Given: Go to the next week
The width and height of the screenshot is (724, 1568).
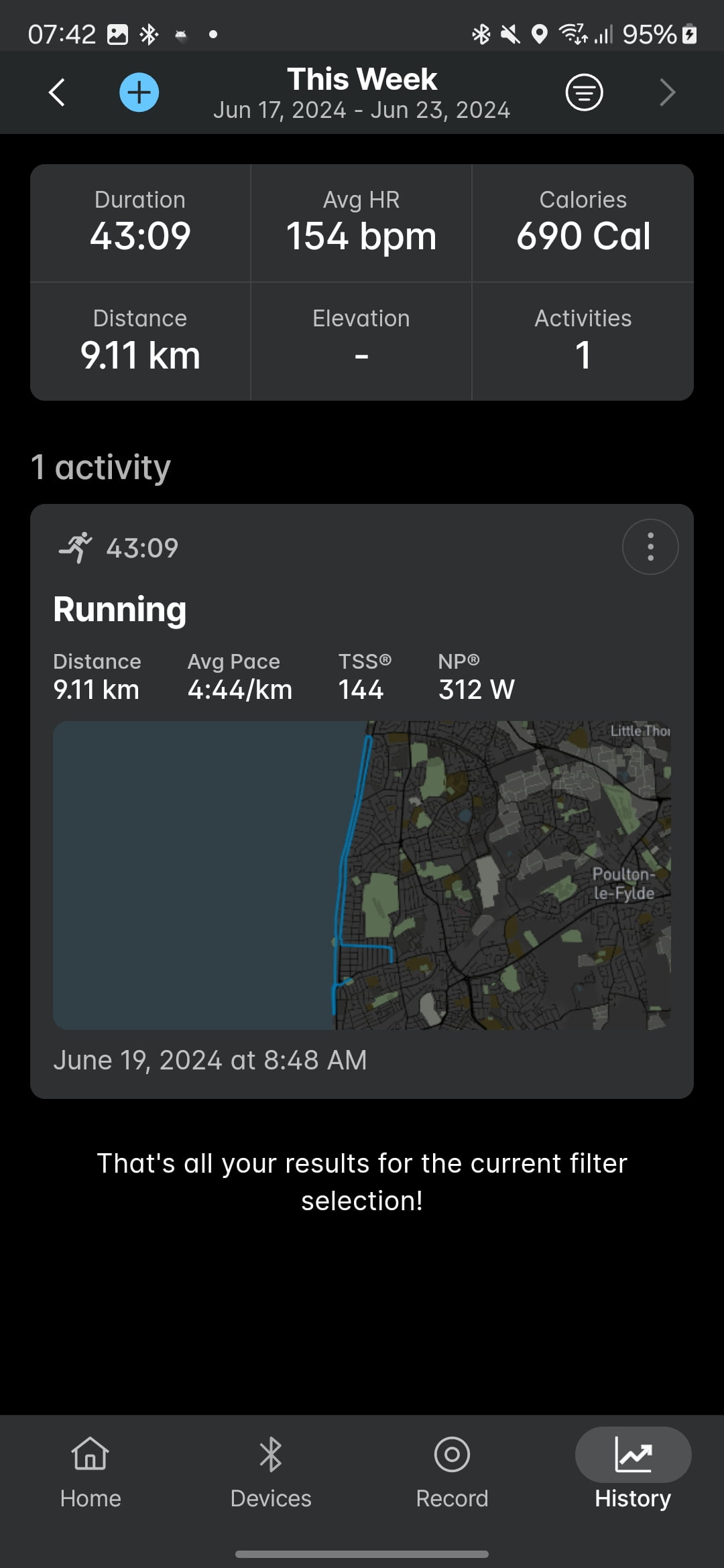Looking at the screenshot, I should tap(667, 92).
